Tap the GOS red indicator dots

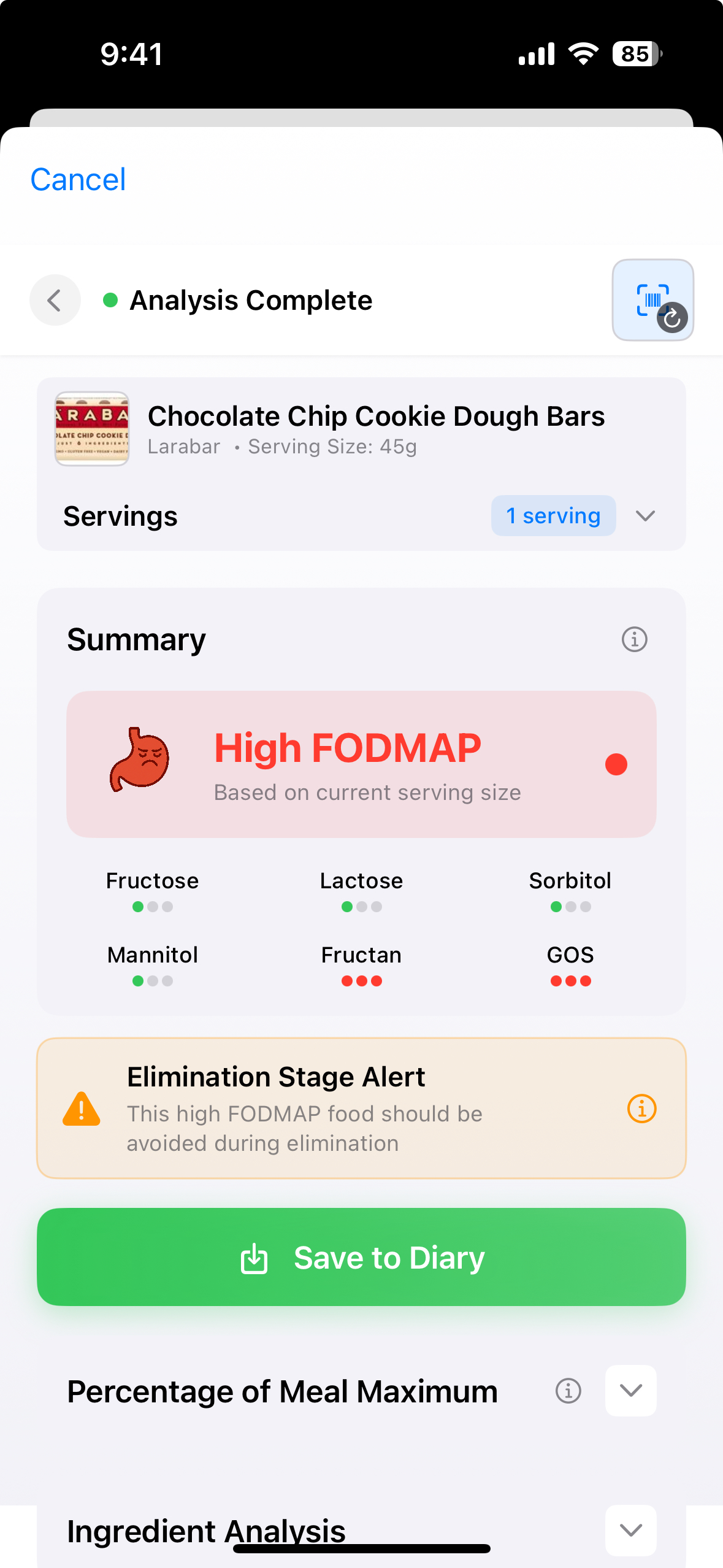(x=570, y=980)
